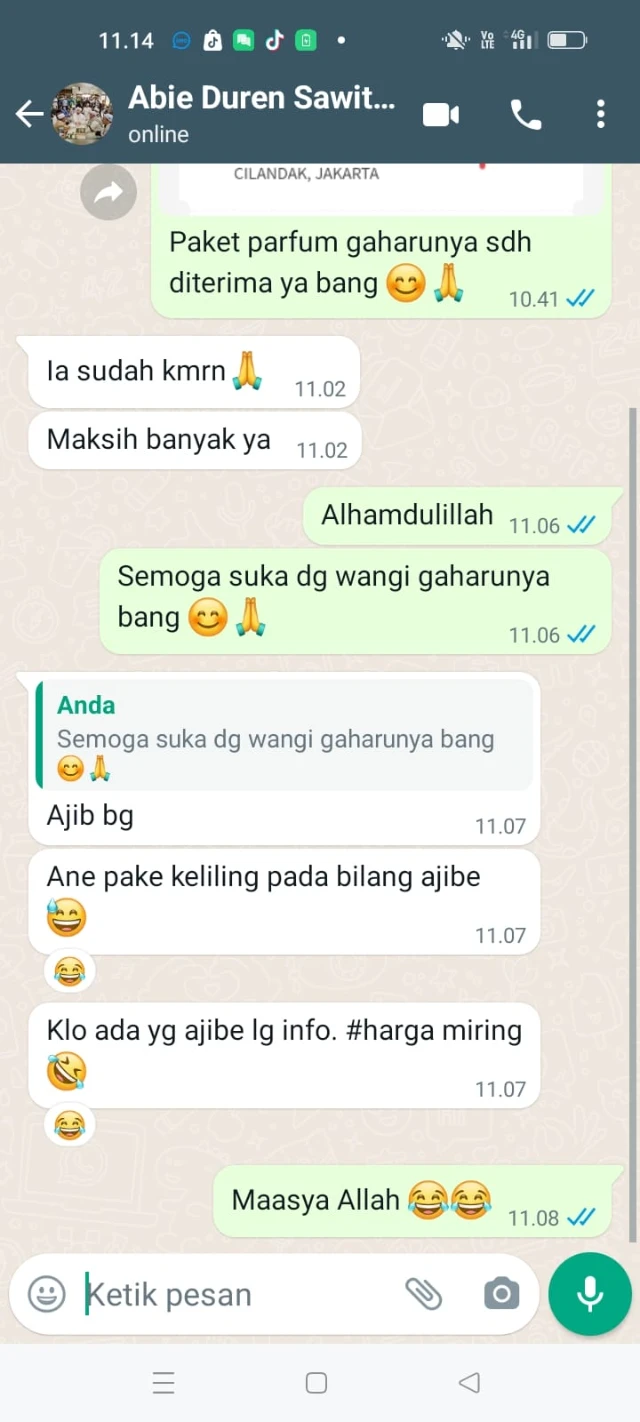
Task: Start a video call with Abie
Action: (x=440, y=114)
